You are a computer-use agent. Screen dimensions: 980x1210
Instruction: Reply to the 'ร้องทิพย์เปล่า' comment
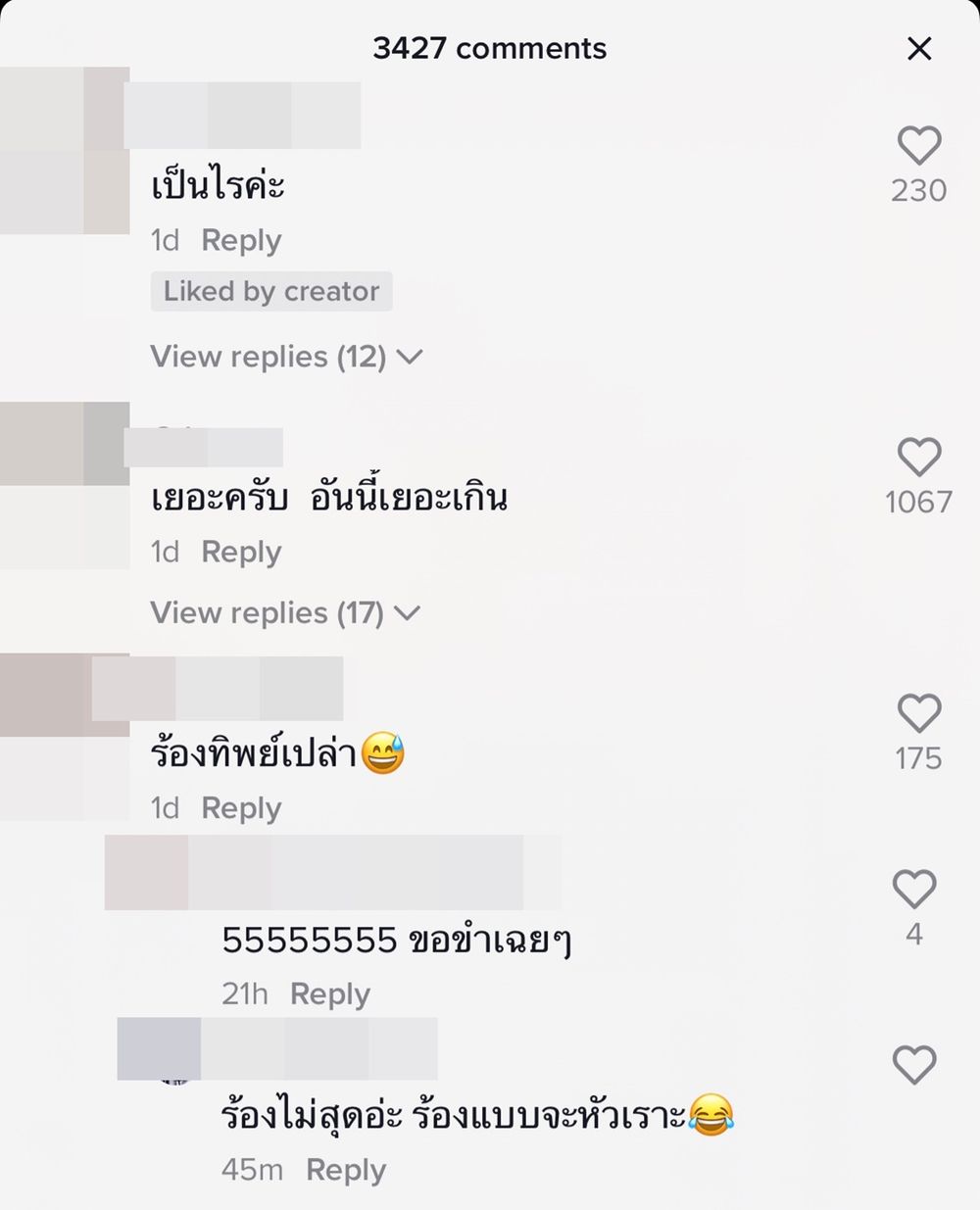[241, 808]
